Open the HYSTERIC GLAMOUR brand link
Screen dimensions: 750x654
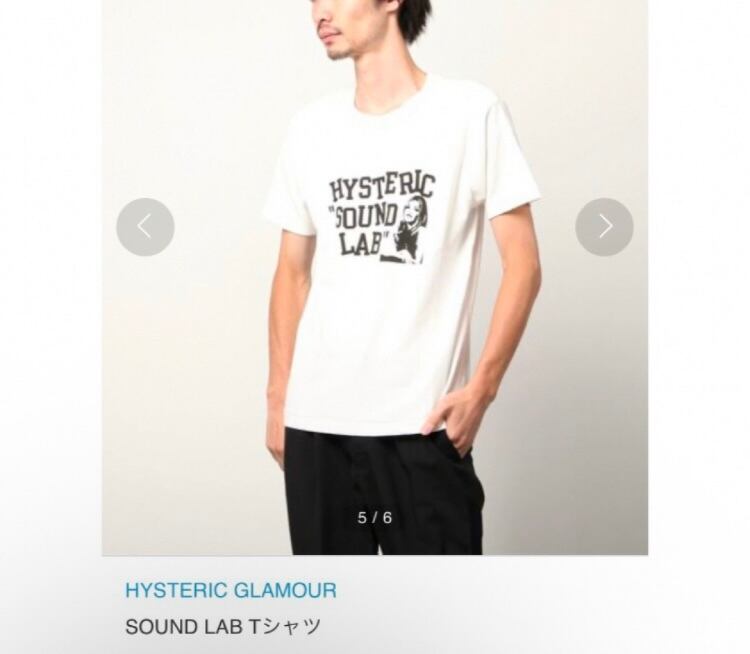[x=231, y=590]
